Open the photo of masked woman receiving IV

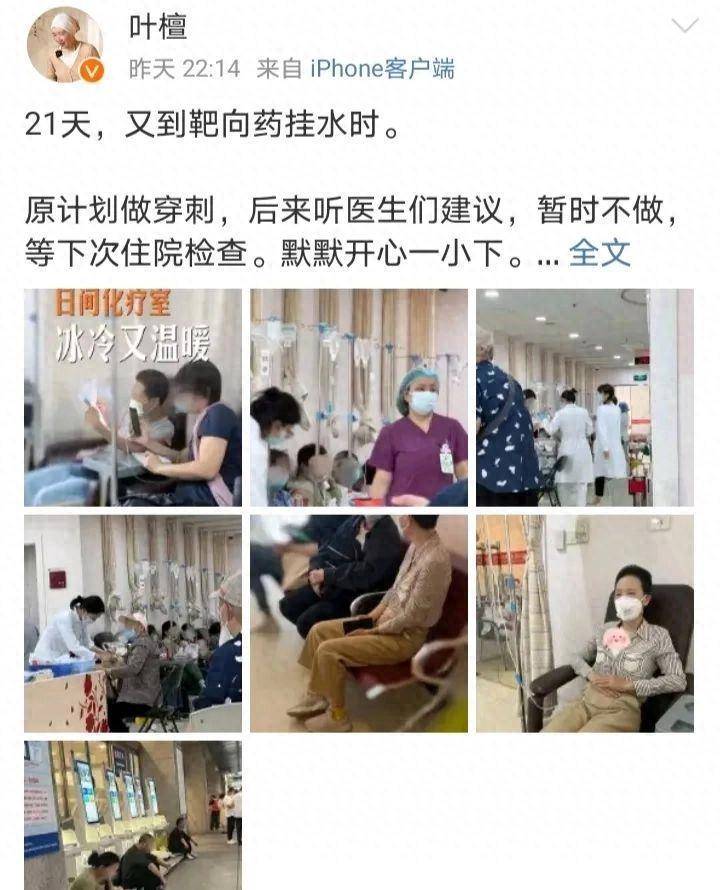point(584,623)
